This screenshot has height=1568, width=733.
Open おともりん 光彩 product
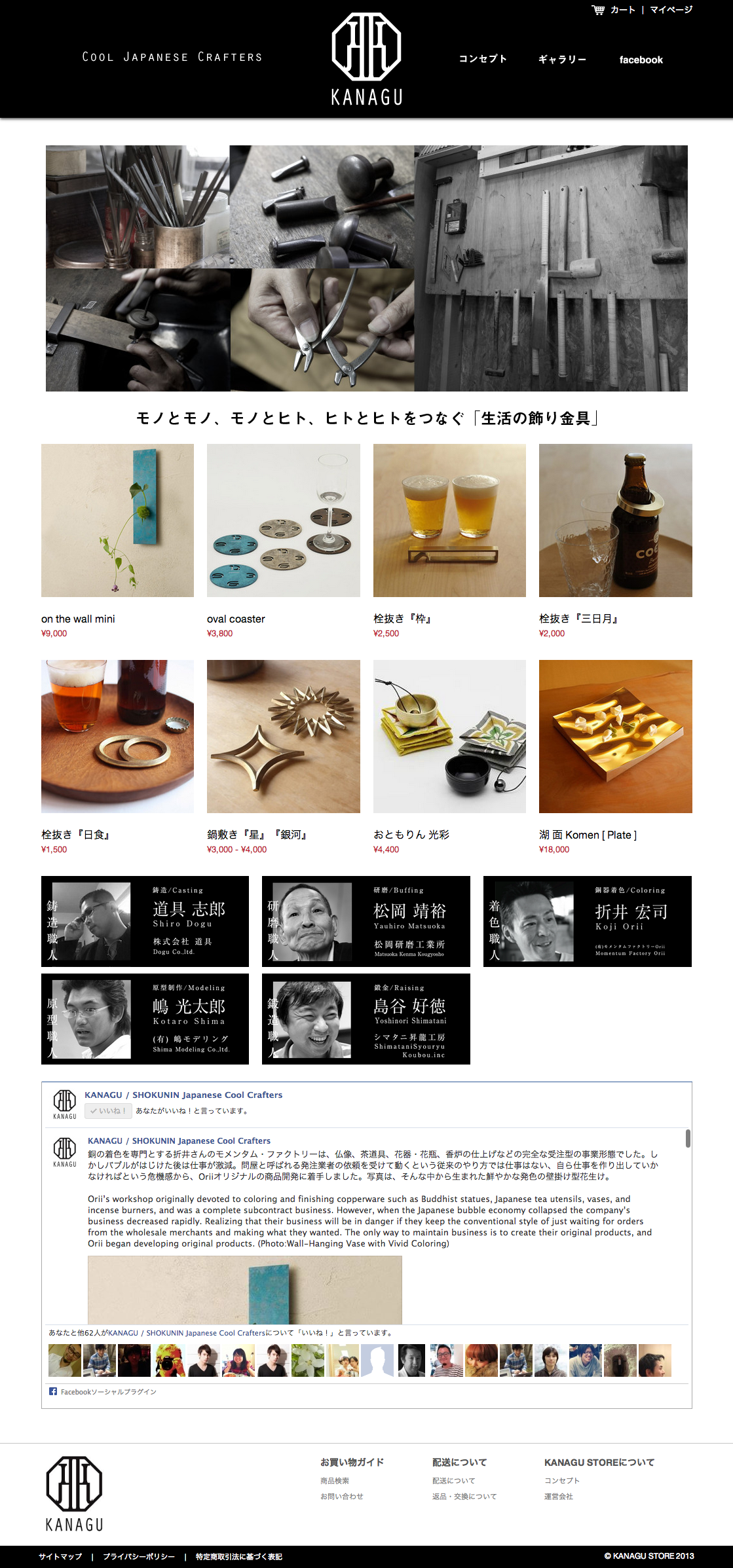pos(449,737)
